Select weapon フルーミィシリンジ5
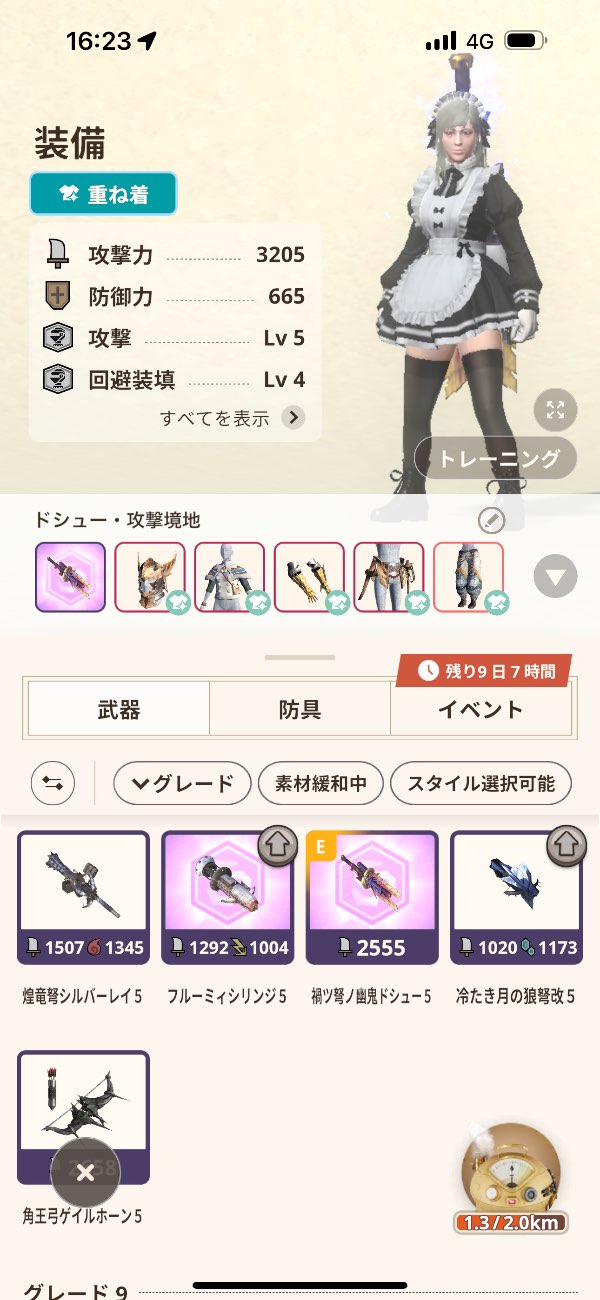This screenshot has width=600, height=1300. (x=227, y=898)
